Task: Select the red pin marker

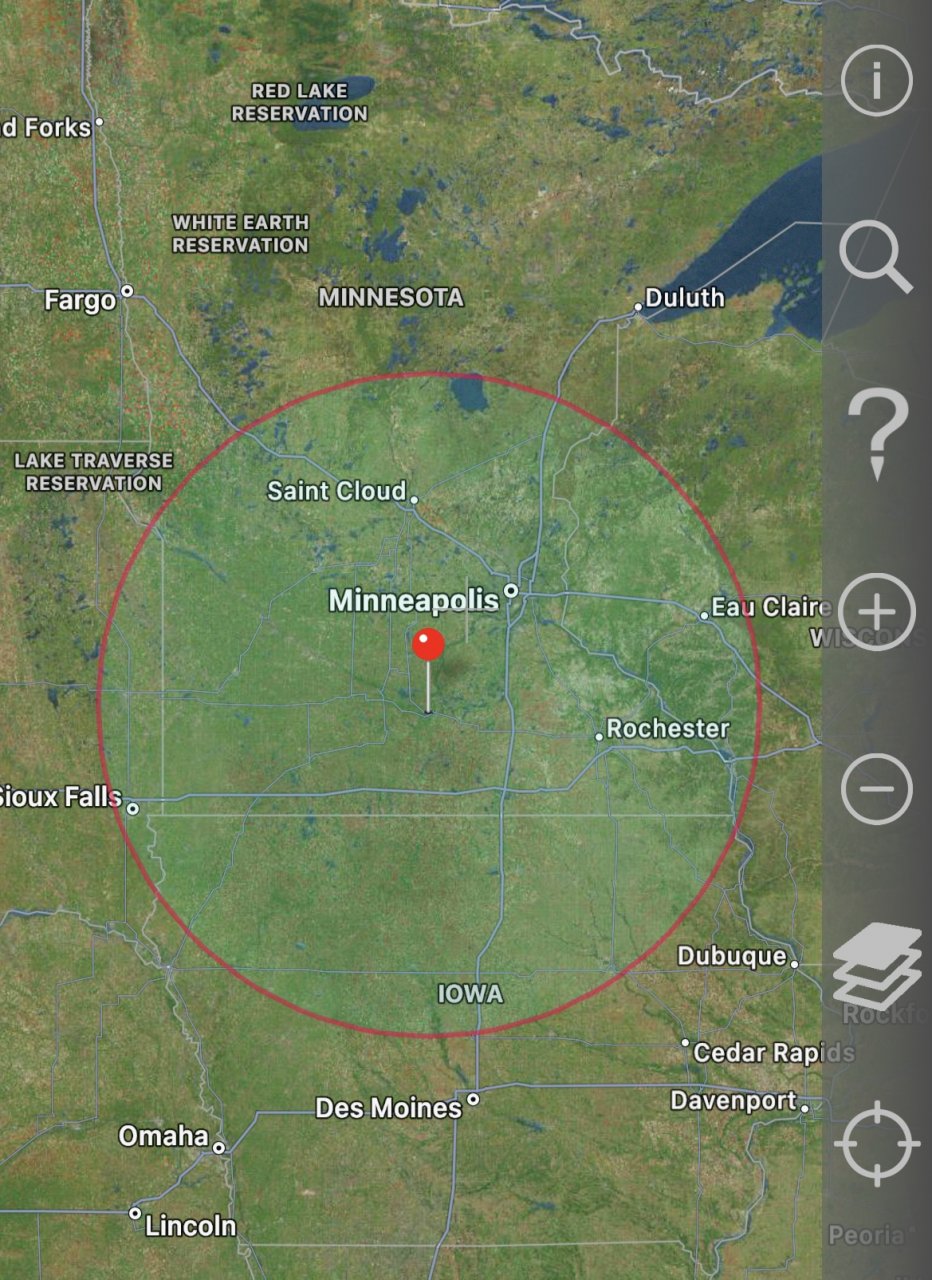Action: click(428, 646)
